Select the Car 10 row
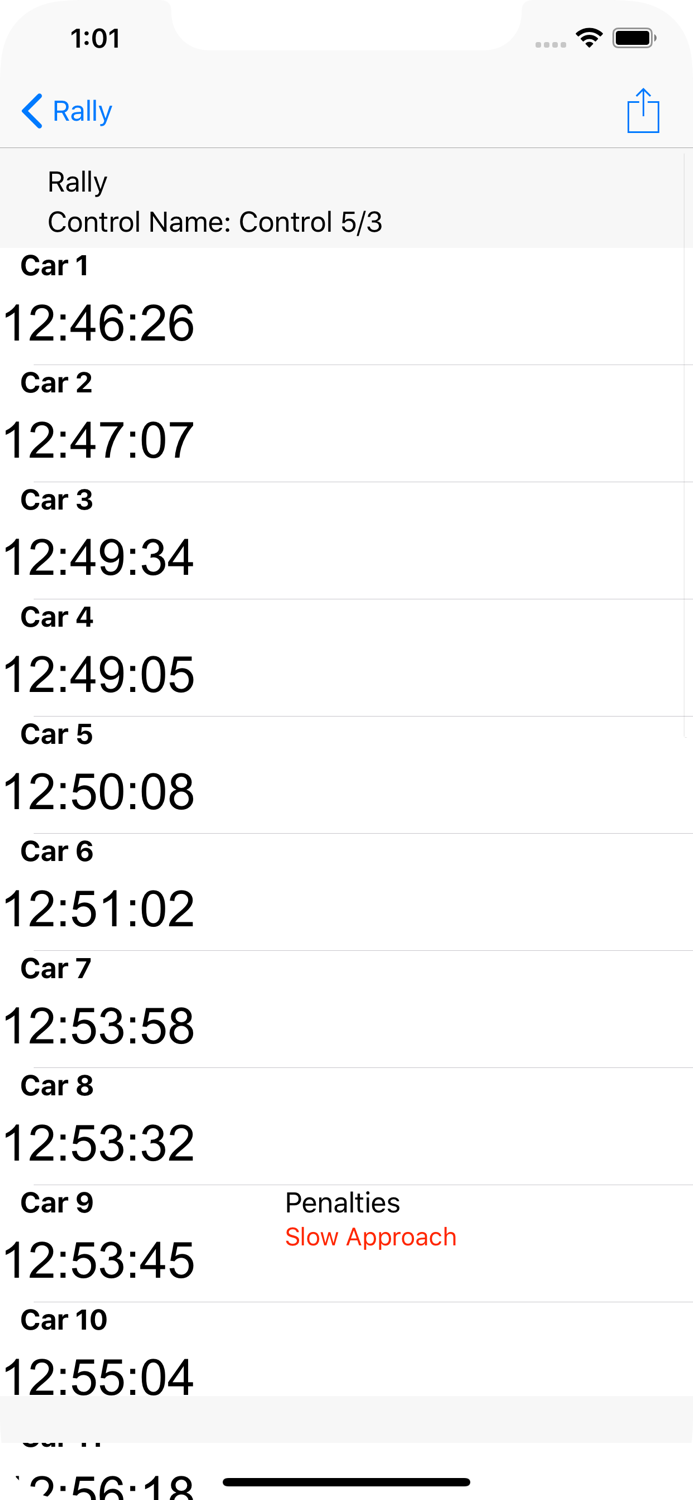Viewport: 693px width, 1500px height. pos(346,1349)
